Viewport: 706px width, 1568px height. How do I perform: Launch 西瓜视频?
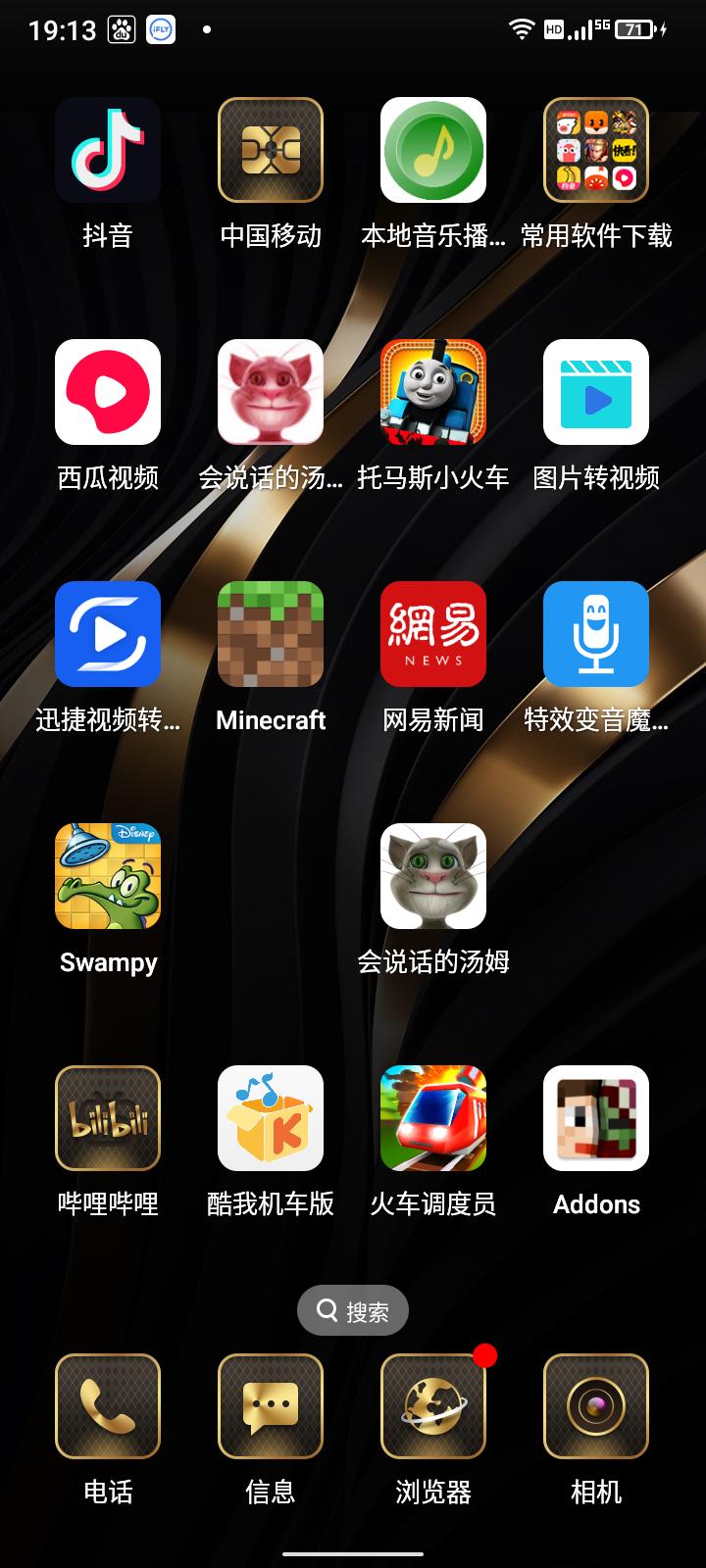click(x=108, y=392)
